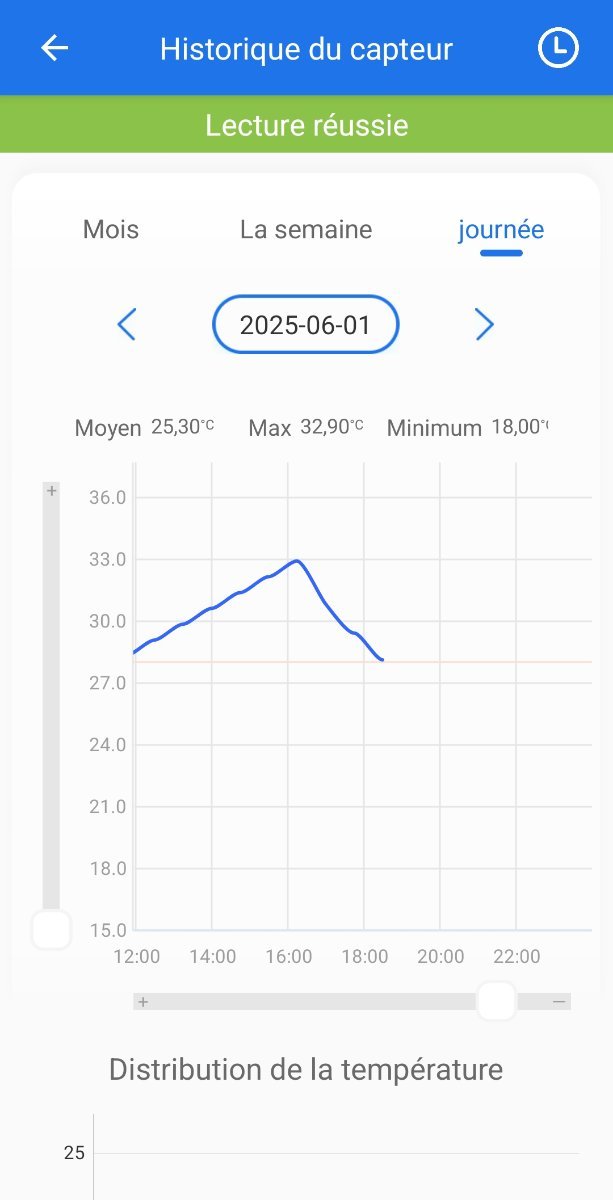The height and width of the screenshot is (1200, 613).
Task: Select the journée tab
Action: coord(501,231)
